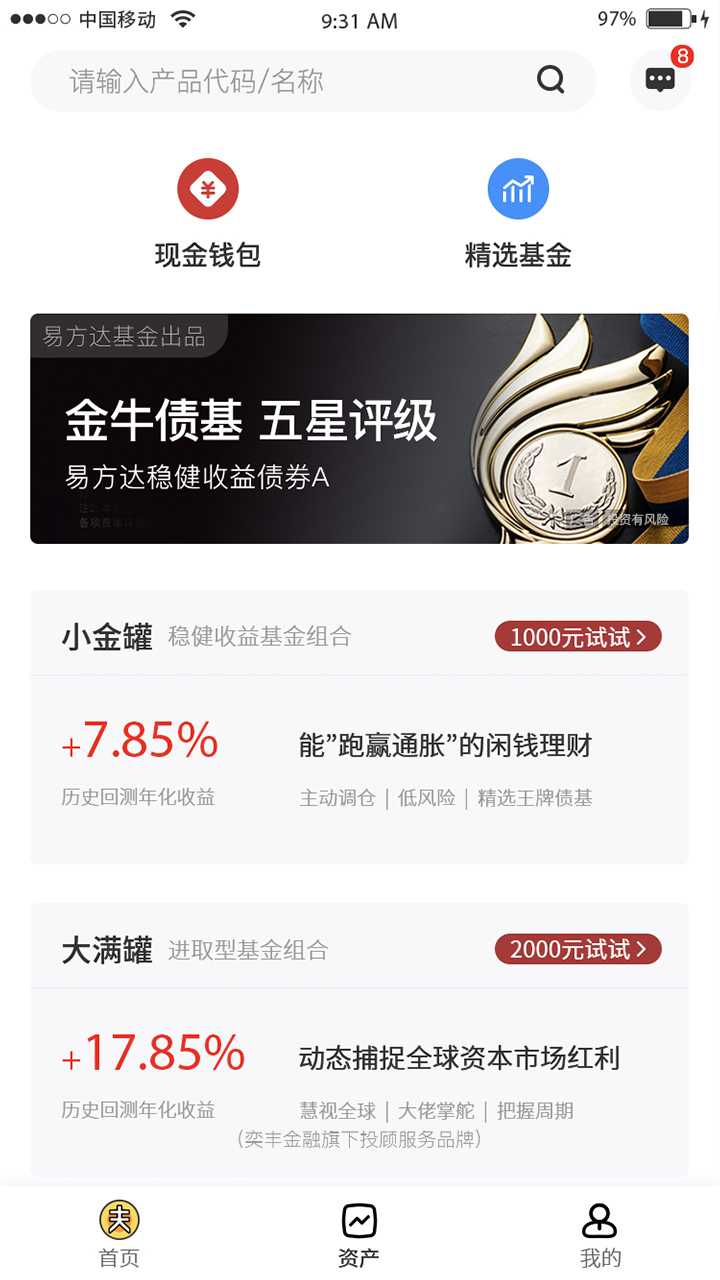Switch to the 首页 tab
The height and width of the screenshot is (1280, 720).
(119, 1235)
